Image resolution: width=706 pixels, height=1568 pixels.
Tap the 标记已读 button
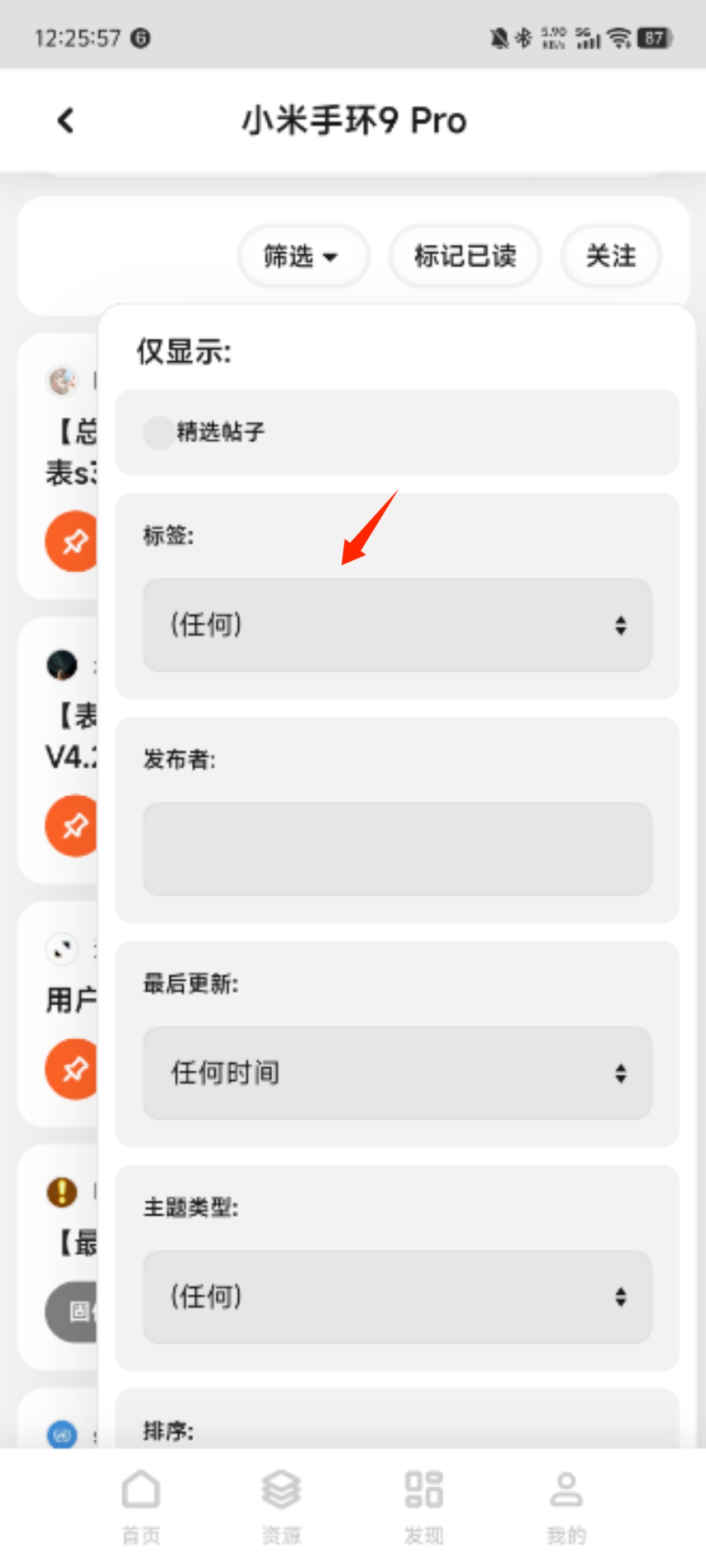(465, 256)
